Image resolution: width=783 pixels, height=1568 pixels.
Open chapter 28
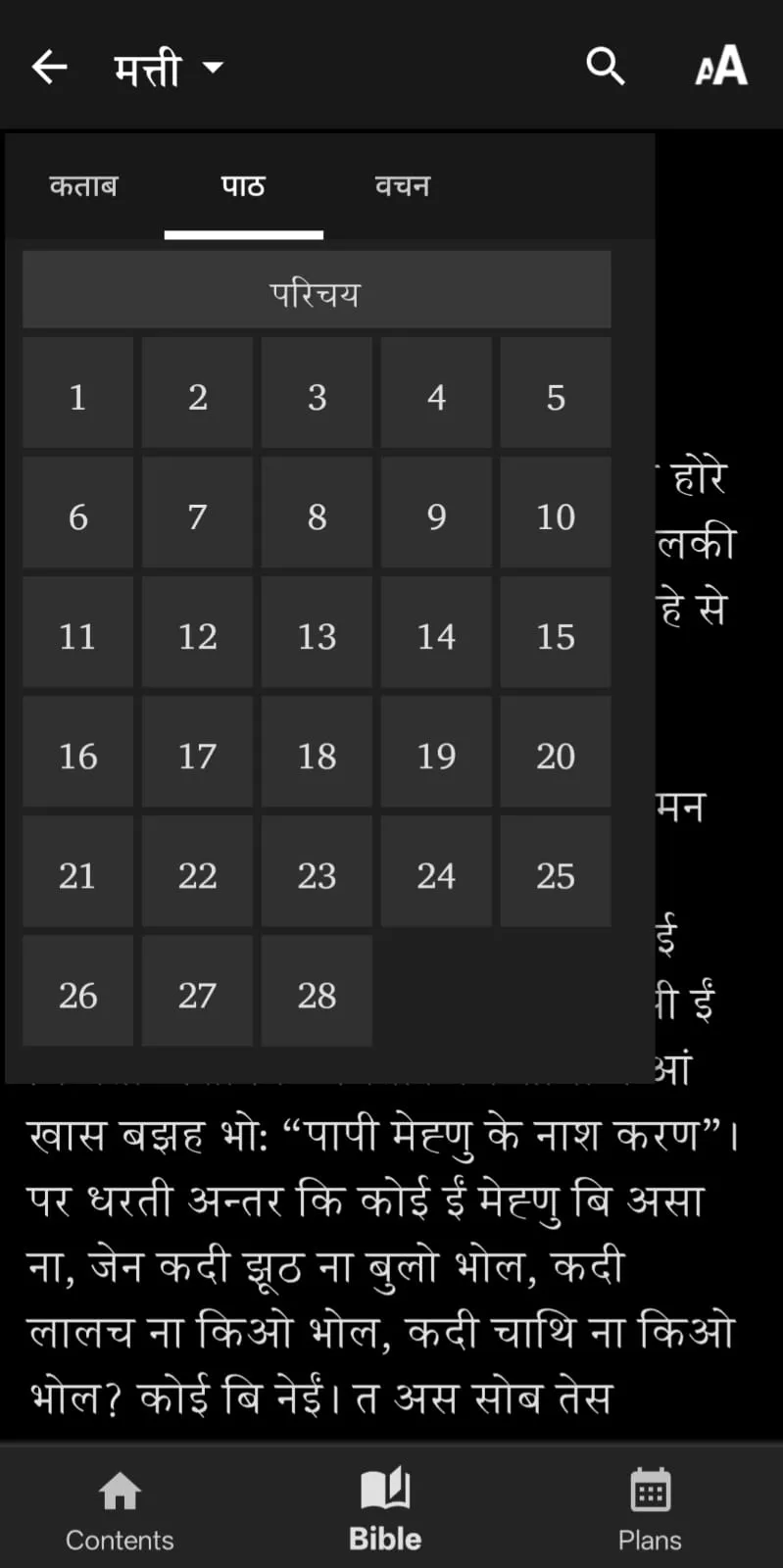coord(317,992)
